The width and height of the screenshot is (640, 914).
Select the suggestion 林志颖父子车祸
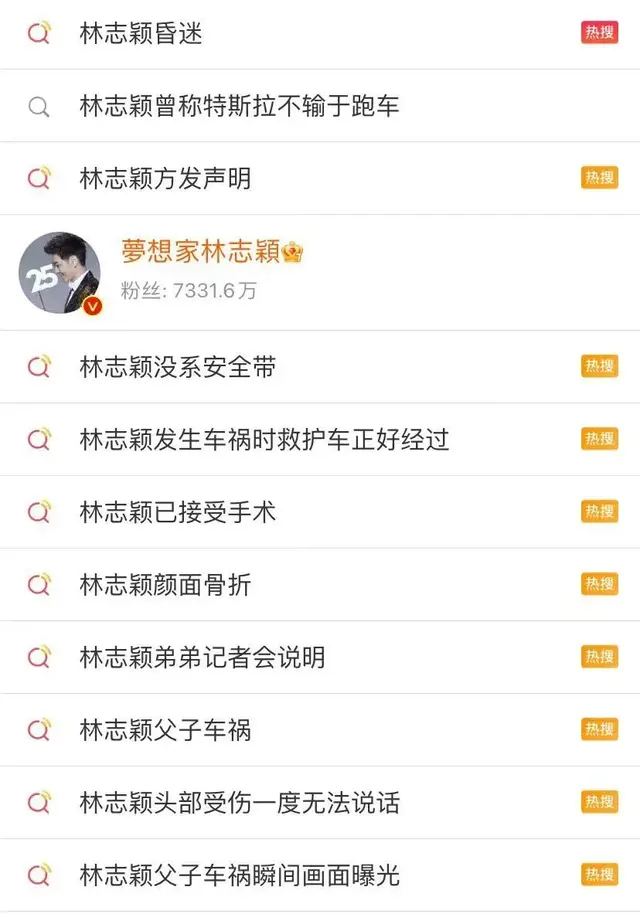click(x=165, y=730)
